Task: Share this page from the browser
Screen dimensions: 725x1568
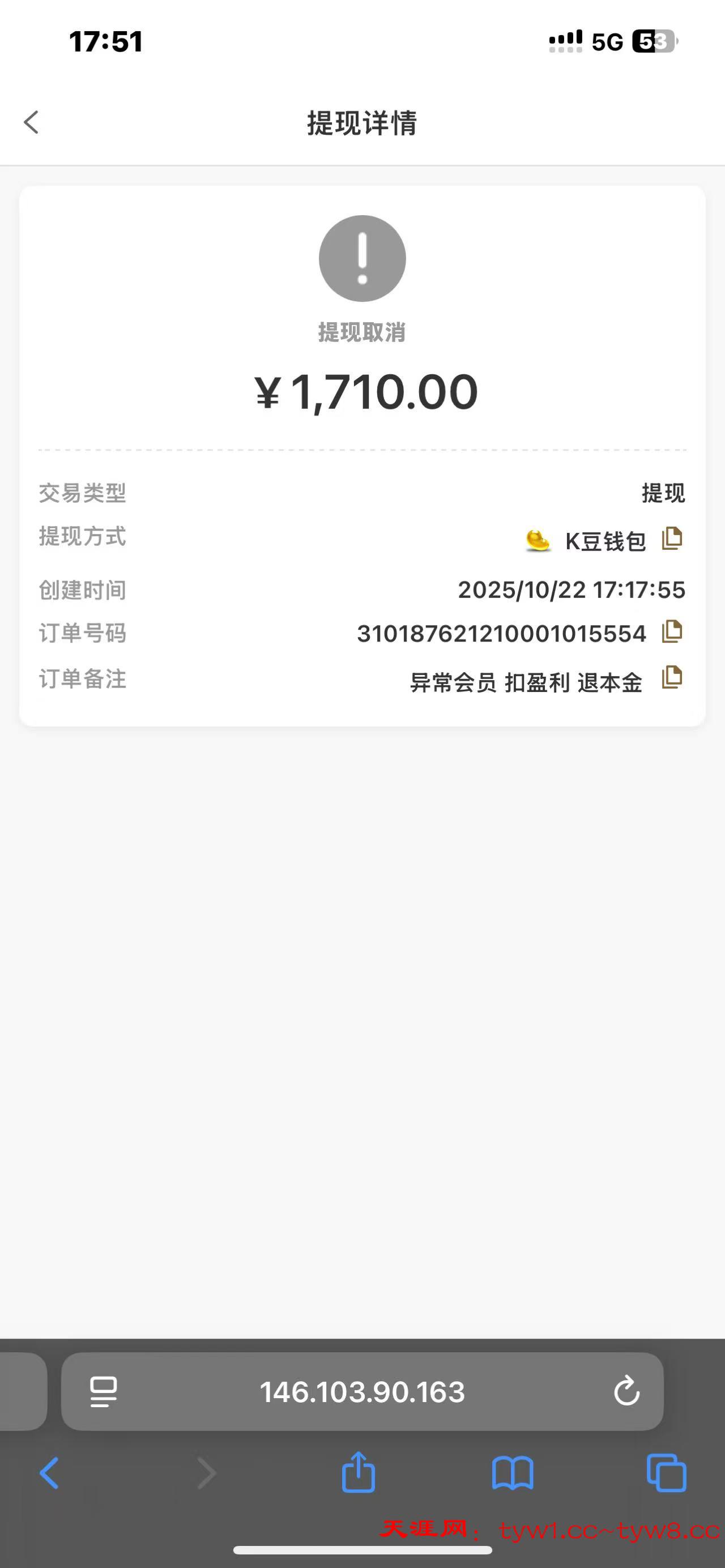Action: pyautogui.click(x=359, y=1473)
